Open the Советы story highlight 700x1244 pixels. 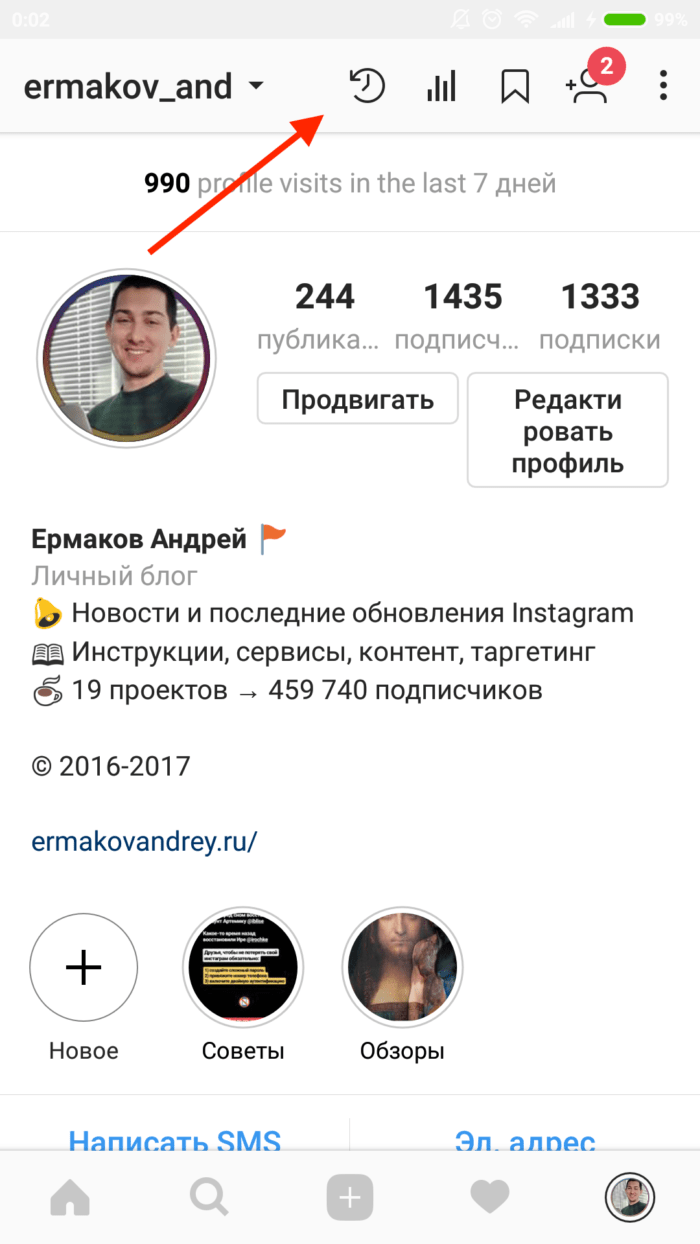pyautogui.click(x=243, y=966)
